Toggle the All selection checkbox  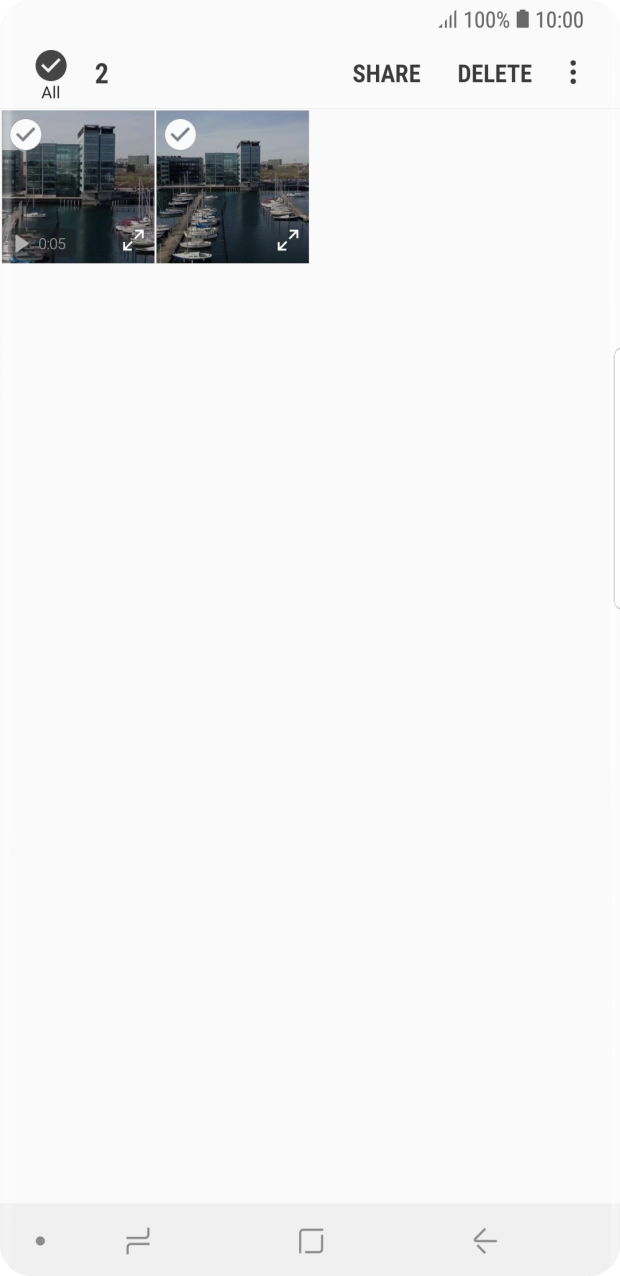pyautogui.click(x=51, y=67)
